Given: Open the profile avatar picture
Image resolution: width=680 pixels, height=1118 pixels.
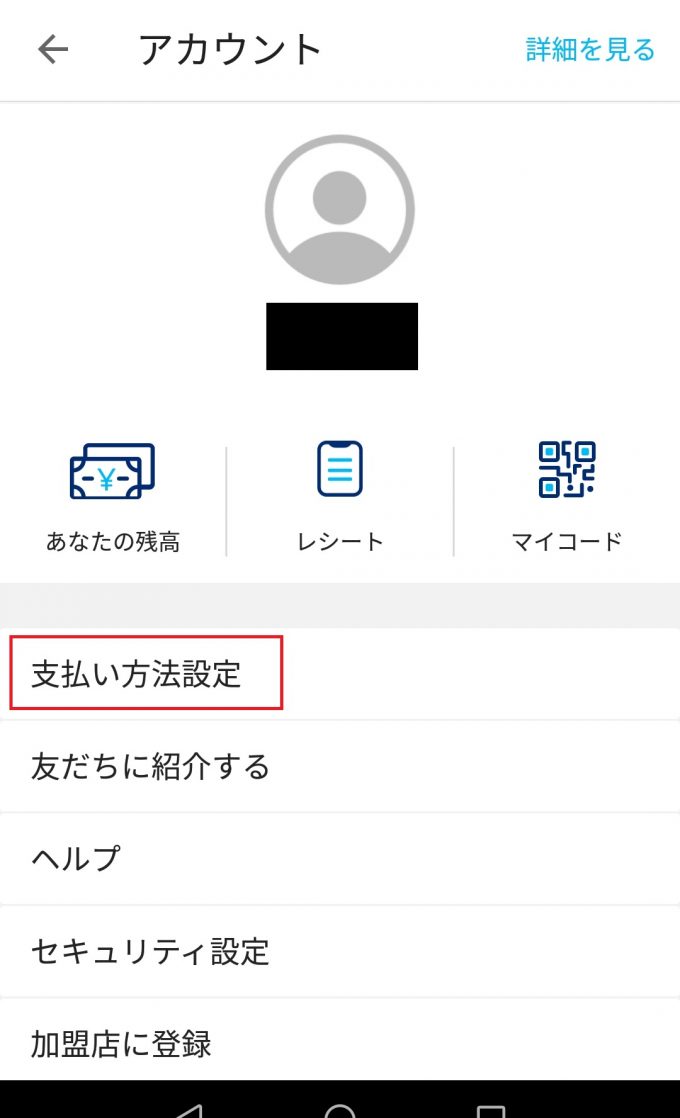Looking at the screenshot, I should pos(340,210).
